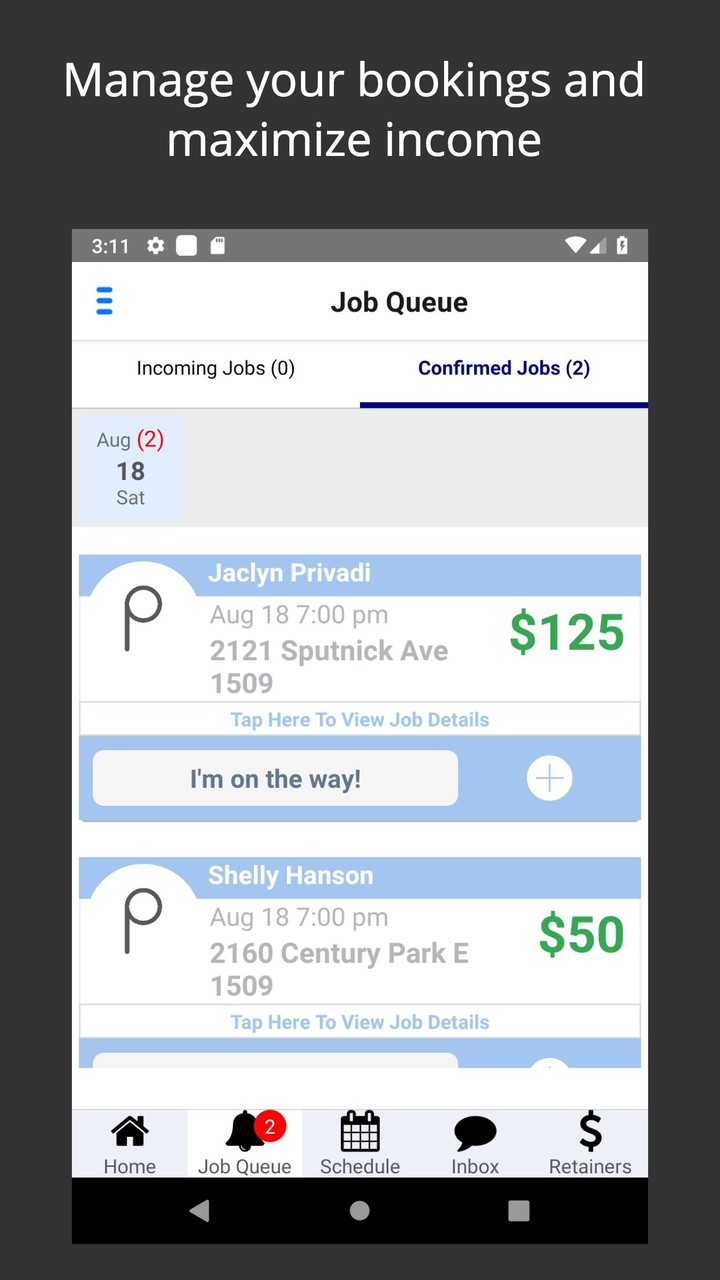This screenshot has height=1280, width=720.
Task: Open the Inbox chat icon
Action: [474, 1131]
